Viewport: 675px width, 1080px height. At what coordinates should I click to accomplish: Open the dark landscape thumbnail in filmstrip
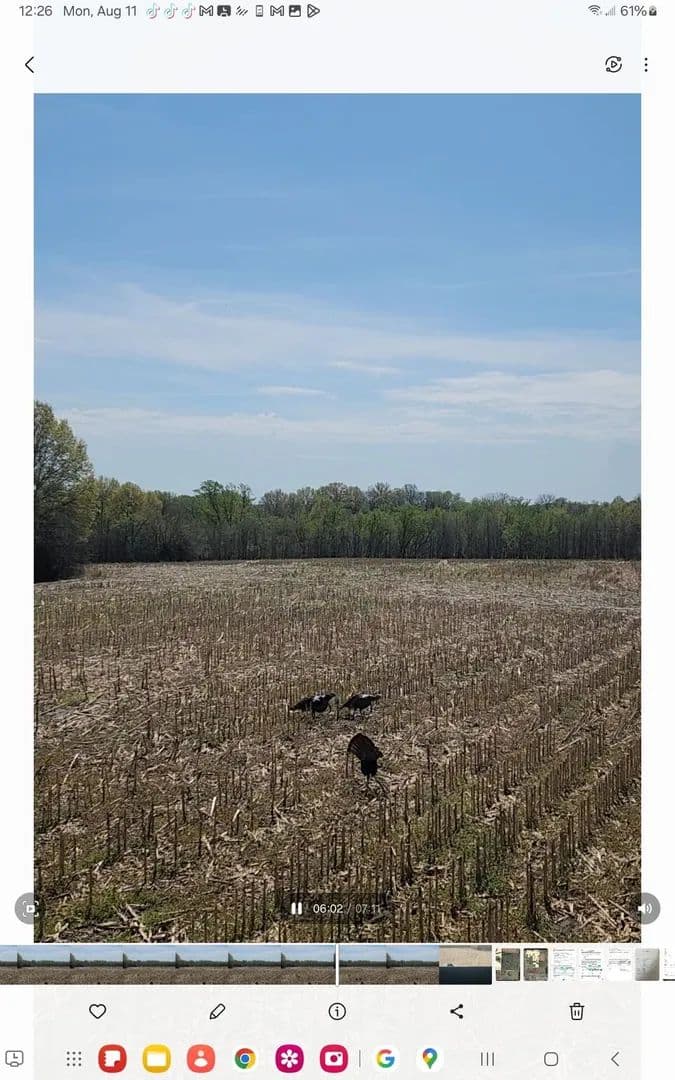coord(465,965)
